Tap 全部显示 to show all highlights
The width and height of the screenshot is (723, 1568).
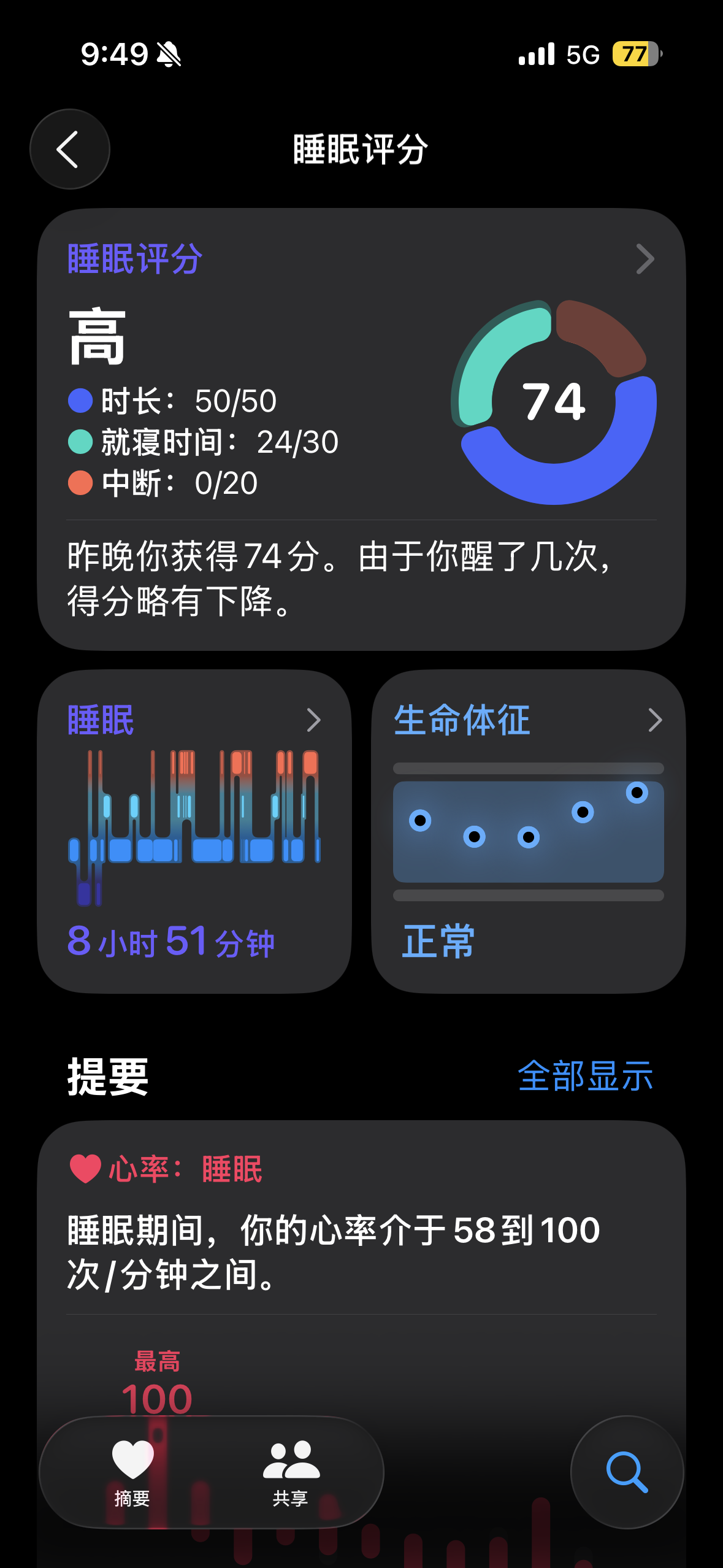[x=585, y=1076]
